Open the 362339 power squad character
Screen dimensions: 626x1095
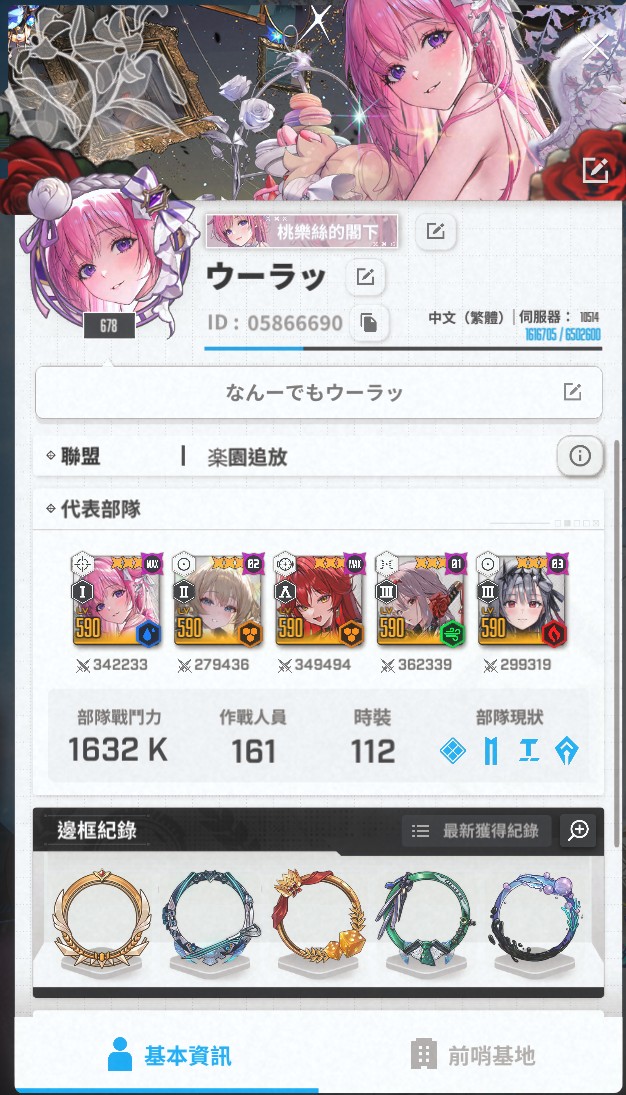click(x=421, y=598)
